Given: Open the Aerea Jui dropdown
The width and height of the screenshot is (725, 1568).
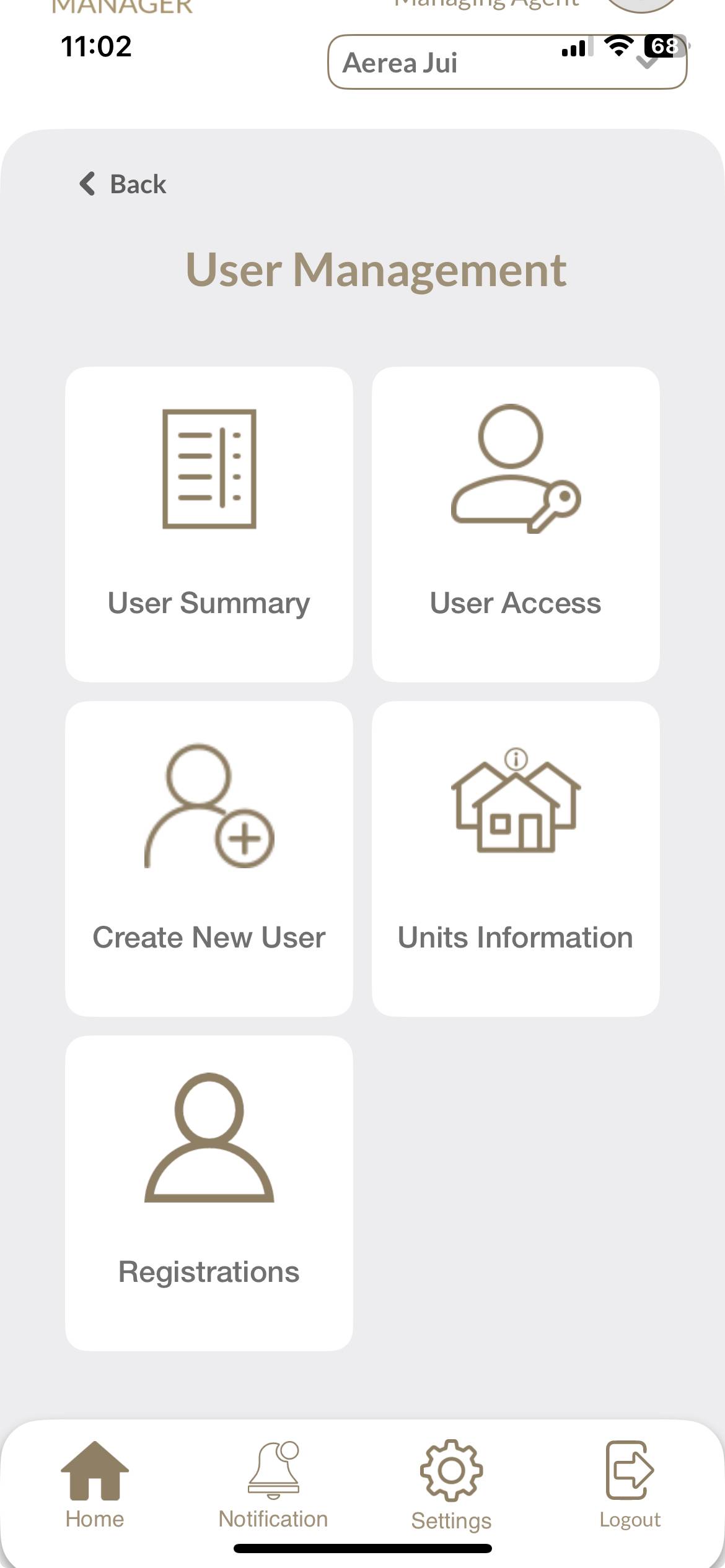Looking at the screenshot, I should click(x=506, y=63).
